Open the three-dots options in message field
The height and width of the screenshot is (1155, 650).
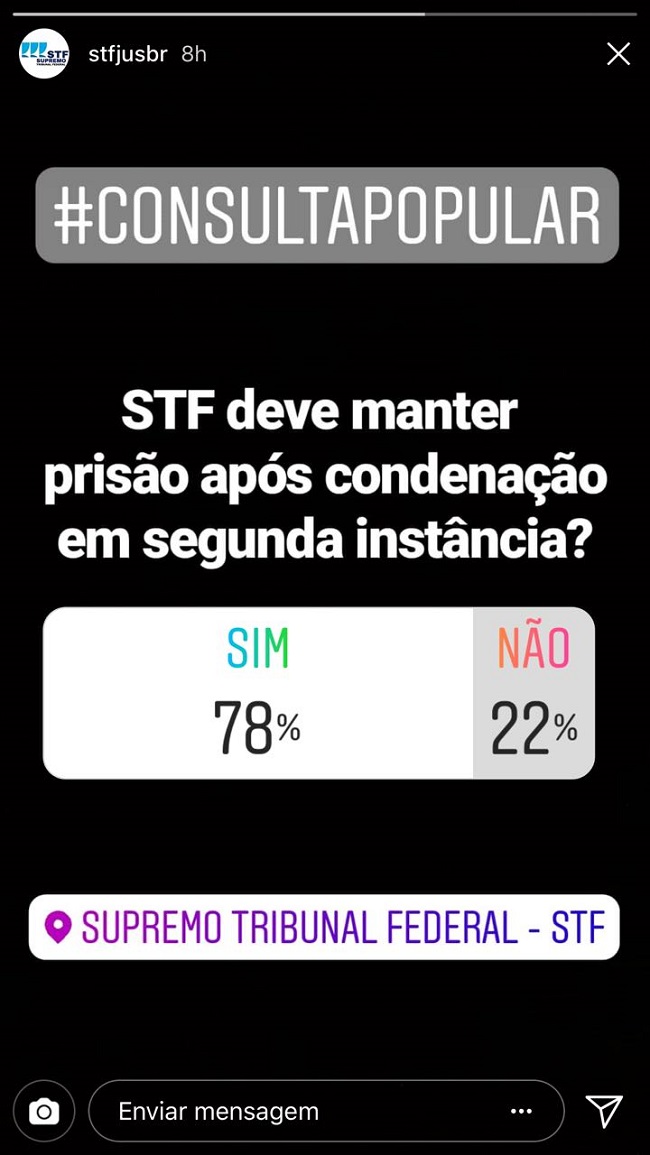521,1111
